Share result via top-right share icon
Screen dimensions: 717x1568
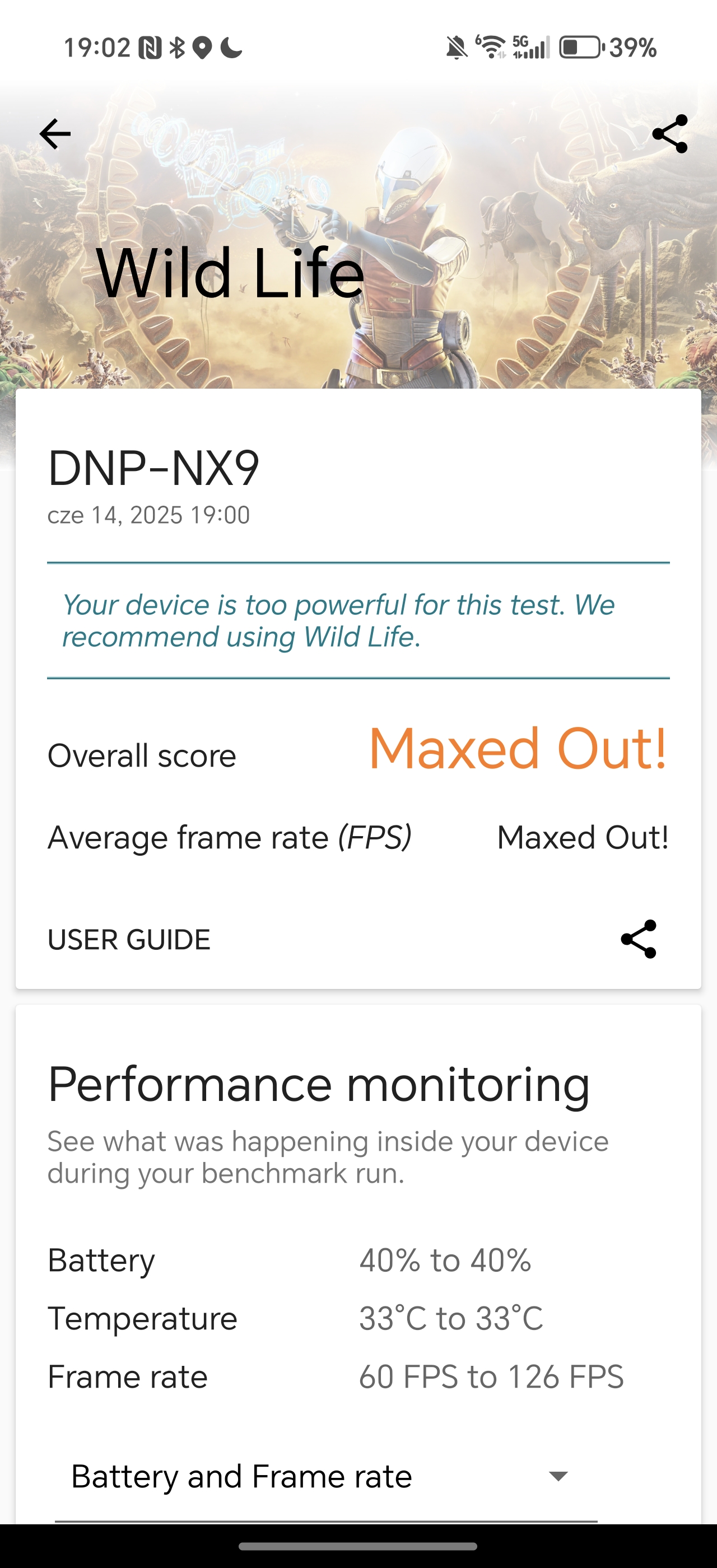coord(669,134)
